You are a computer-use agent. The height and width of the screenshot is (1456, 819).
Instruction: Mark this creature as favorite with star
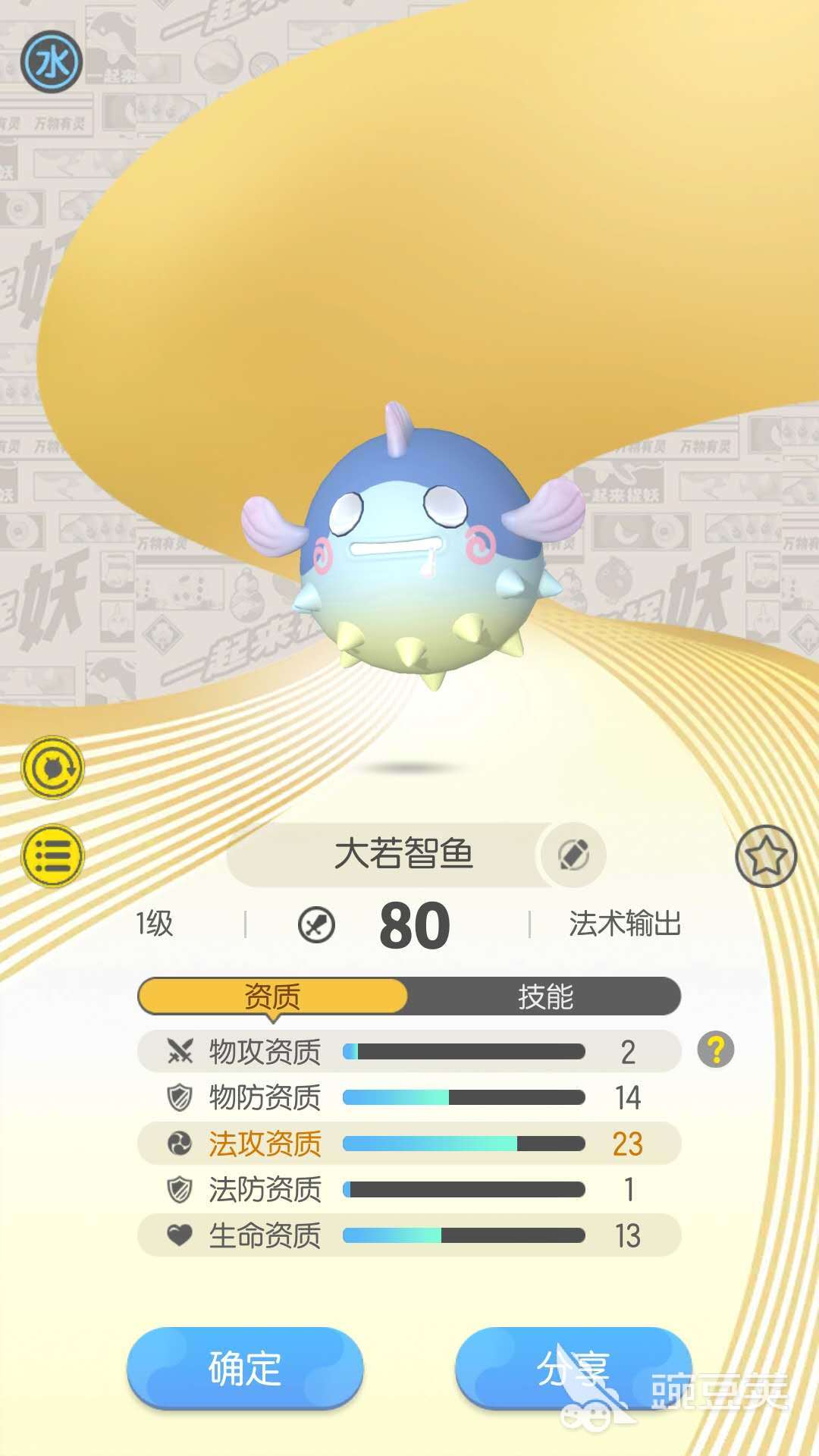coord(765,856)
